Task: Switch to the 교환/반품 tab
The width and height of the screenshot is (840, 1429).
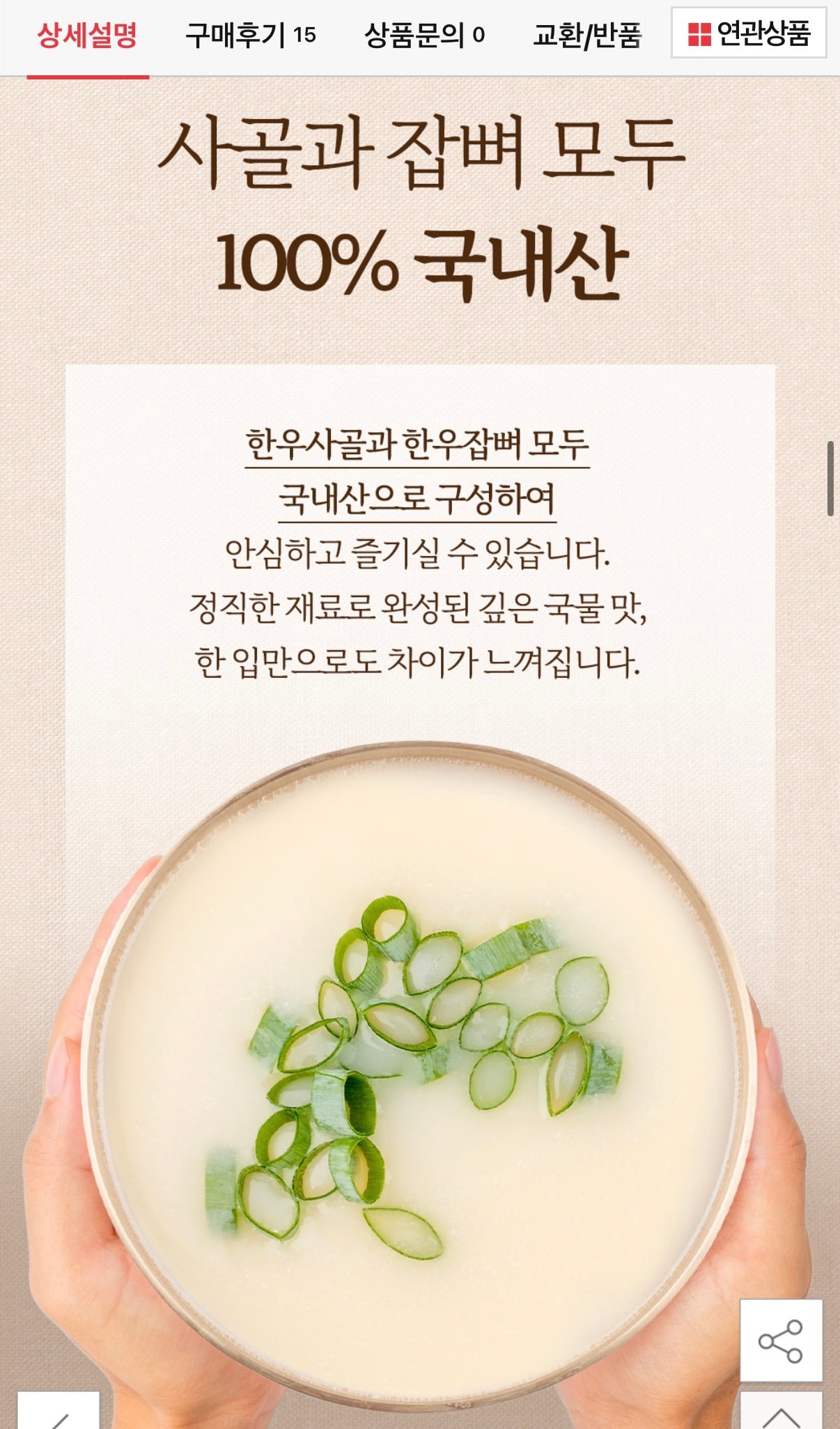Action: 586,35
